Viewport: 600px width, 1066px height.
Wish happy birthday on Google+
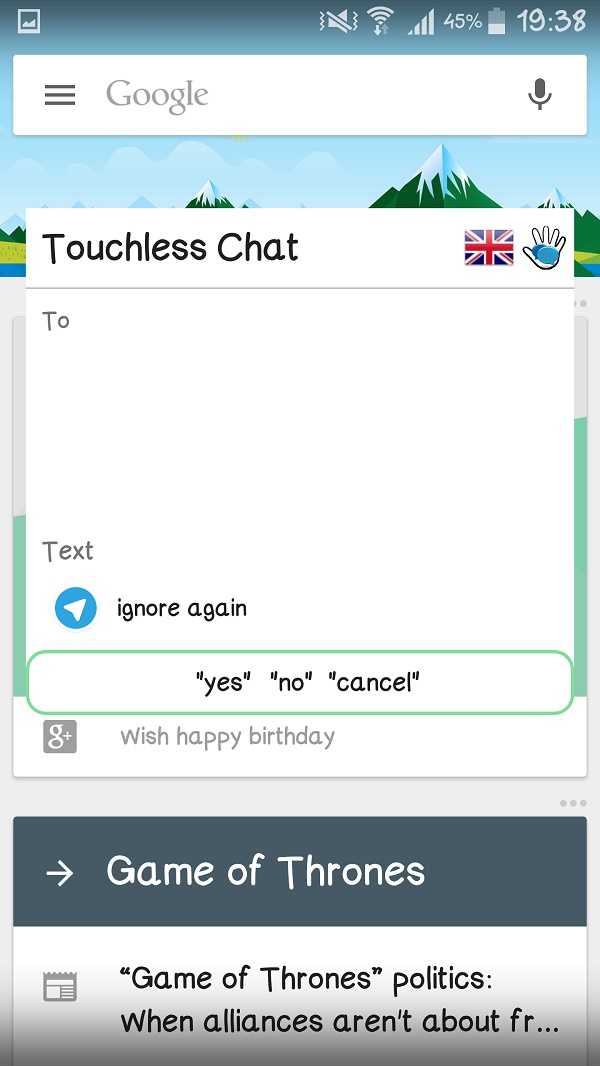227,737
